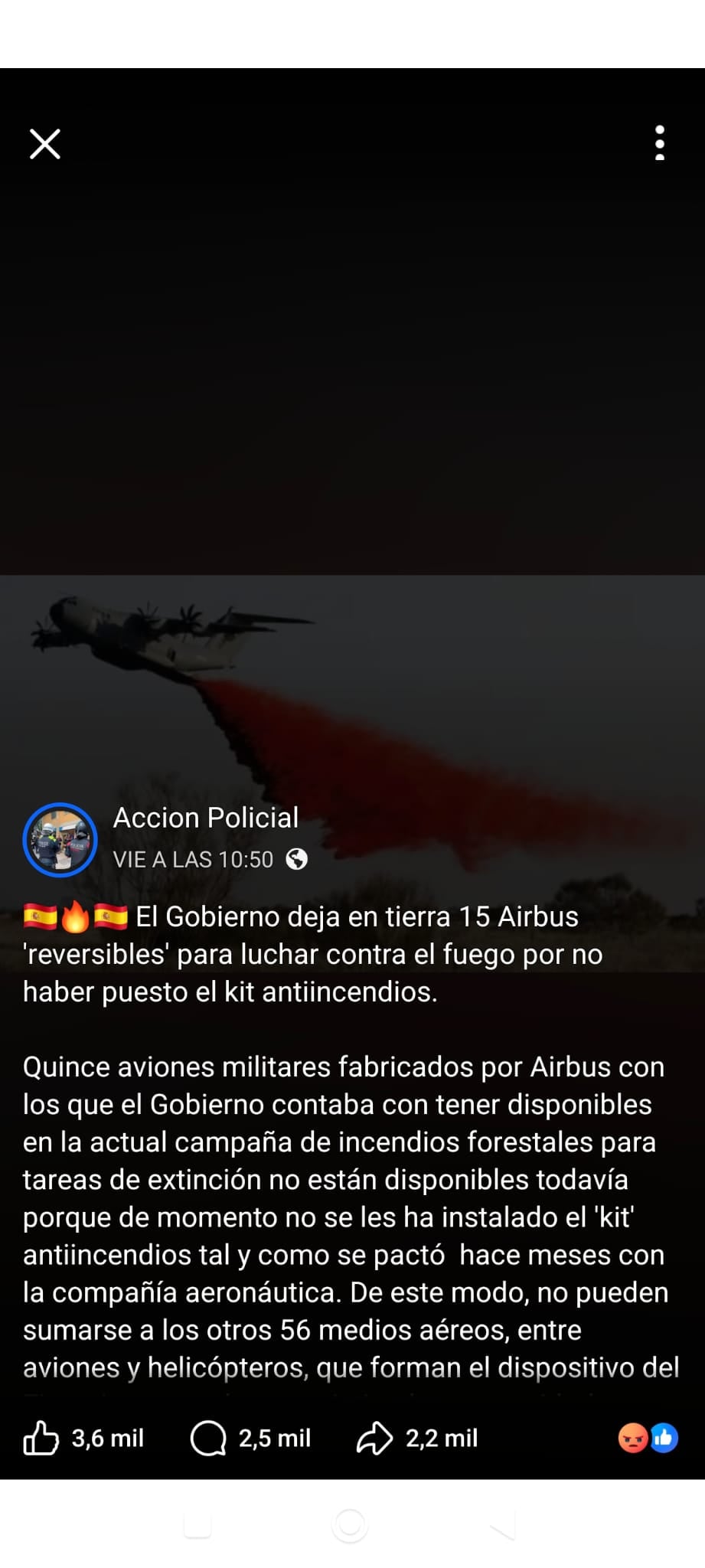Image resolution: width=705 pixels, height=1568 pixels.
Task: View the reactions on the post
Action: pos(648,1438)
